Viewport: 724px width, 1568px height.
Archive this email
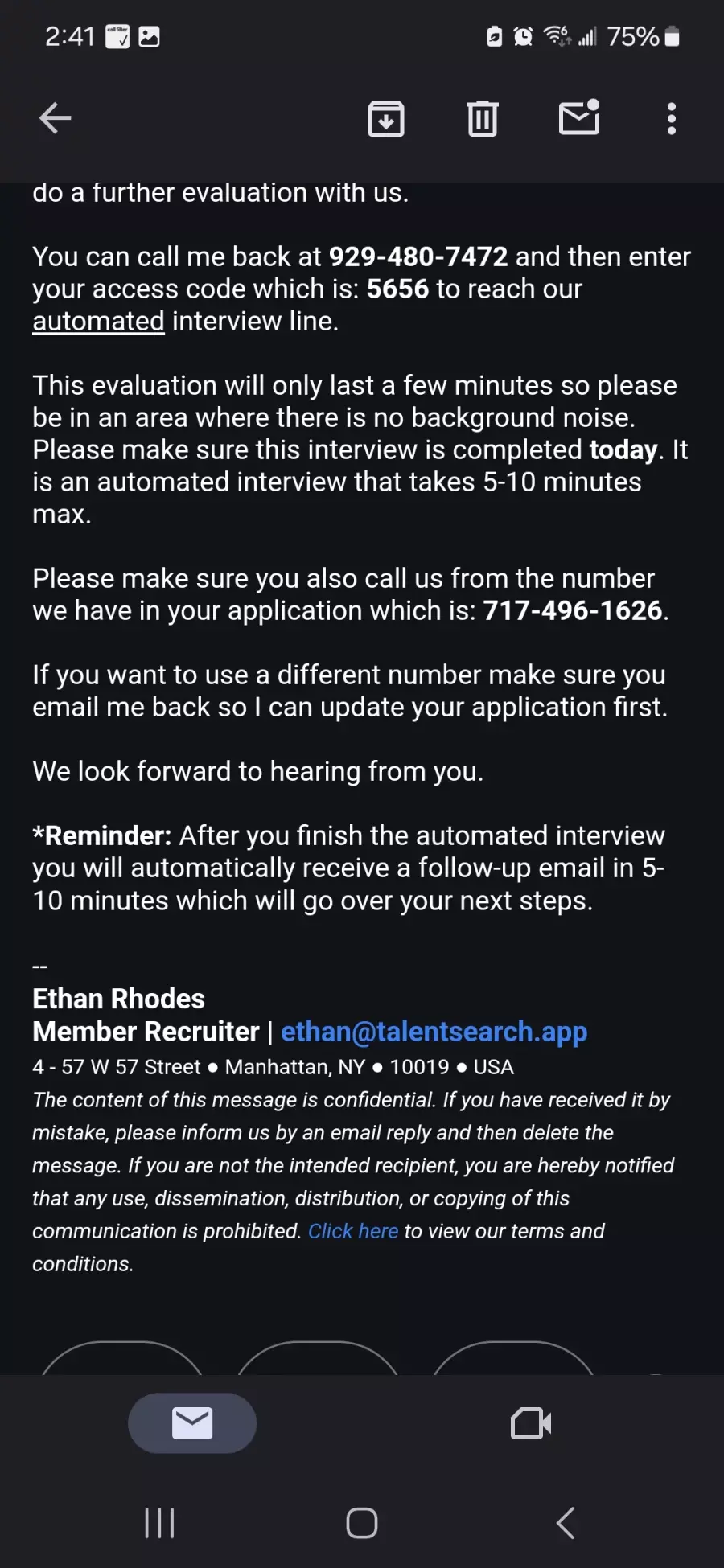[x=386, y=119]
